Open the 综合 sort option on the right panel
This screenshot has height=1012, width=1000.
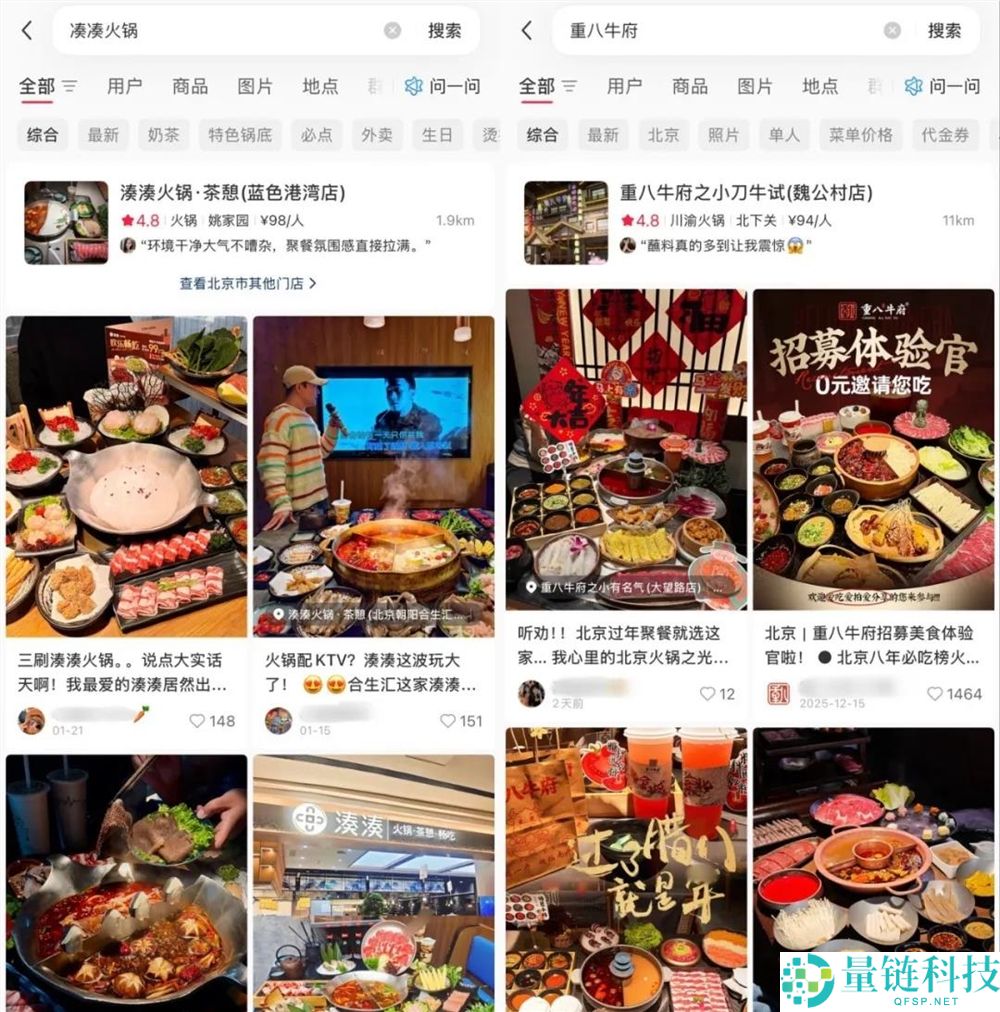tap(541, 135)
